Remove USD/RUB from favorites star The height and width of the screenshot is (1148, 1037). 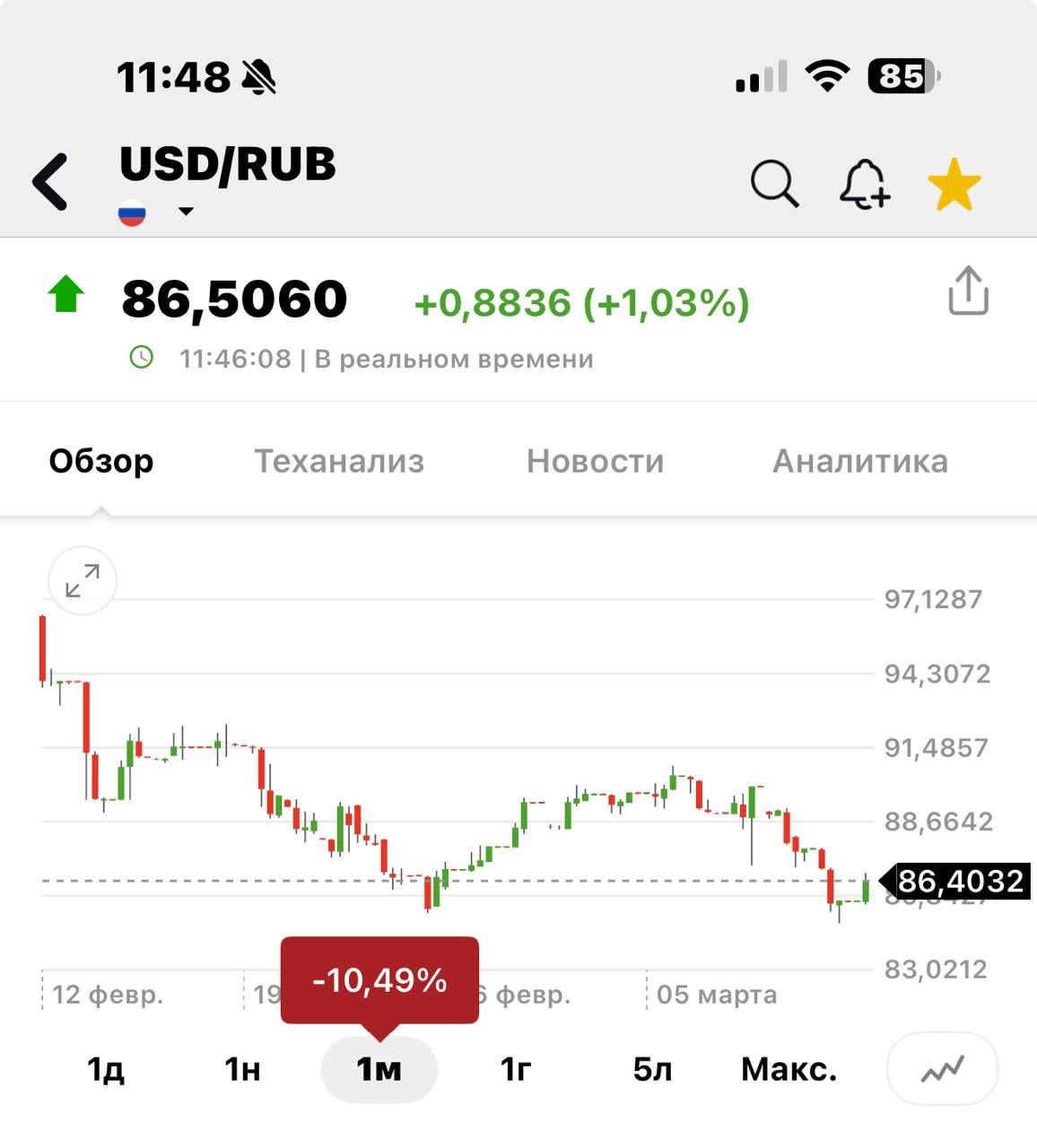pyautogui.click(x=954, y=184)
